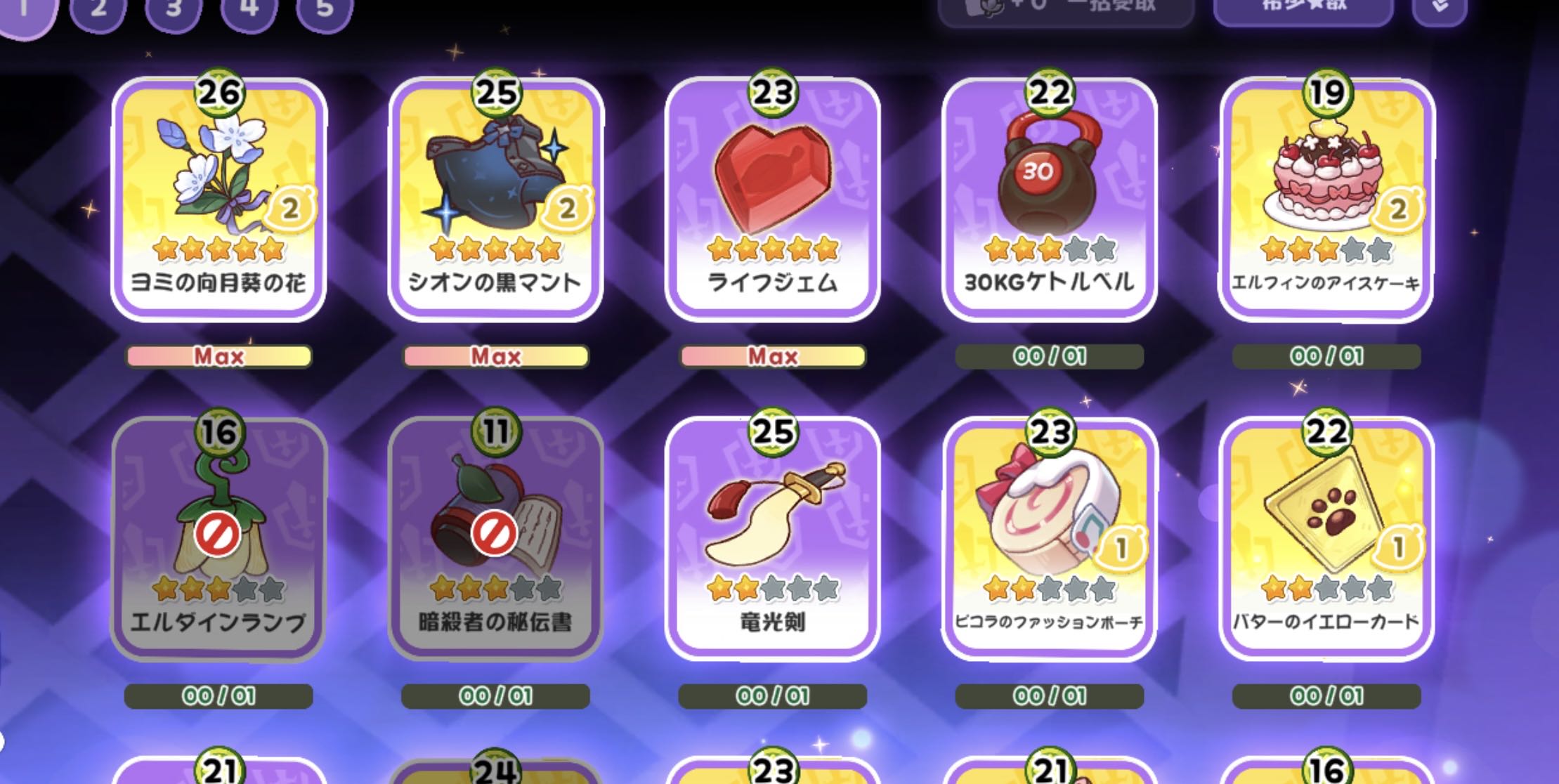Open the 30KGケトルベル card
The width and height of the screenshot is (1559, 784).
(x=1049, y=200)
